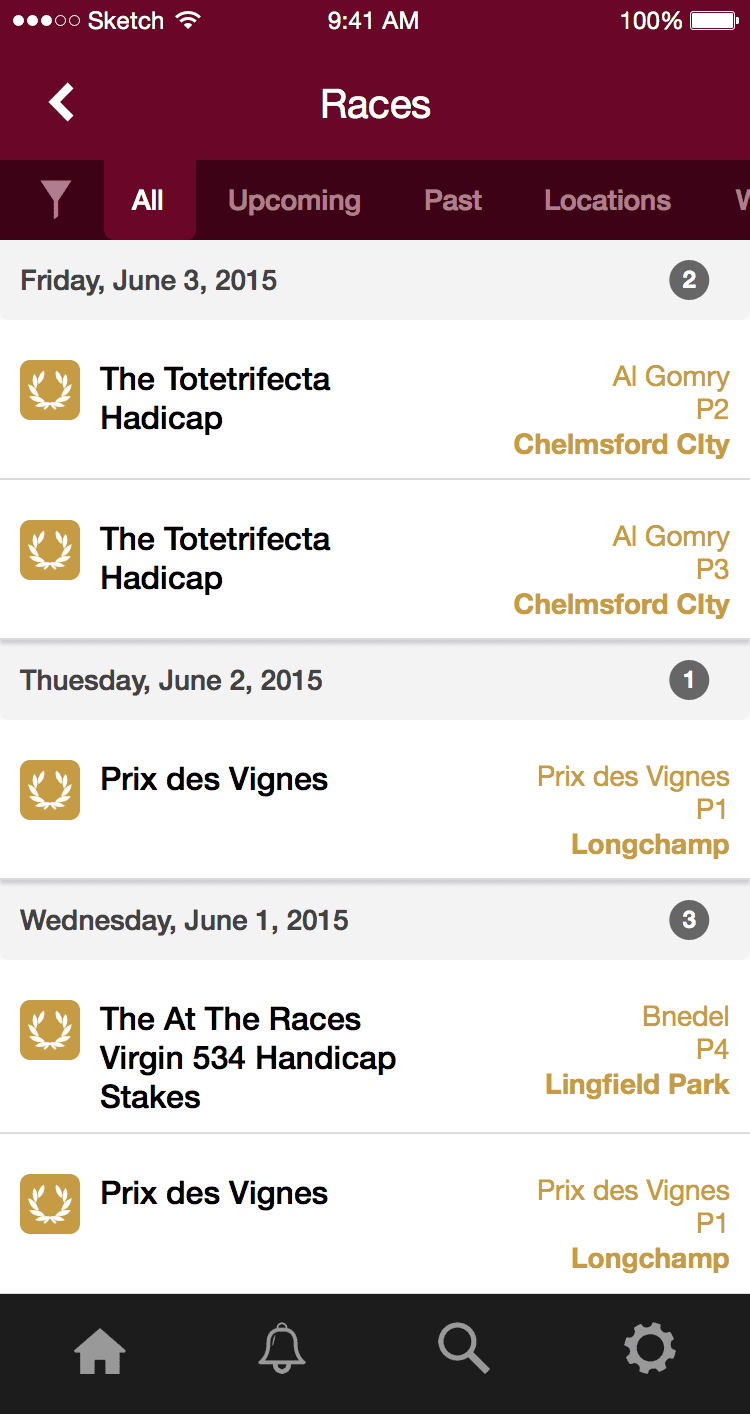750x1414 pixels.
Task: Tap the badge showing 2 races on June 3
Action: 688,280
